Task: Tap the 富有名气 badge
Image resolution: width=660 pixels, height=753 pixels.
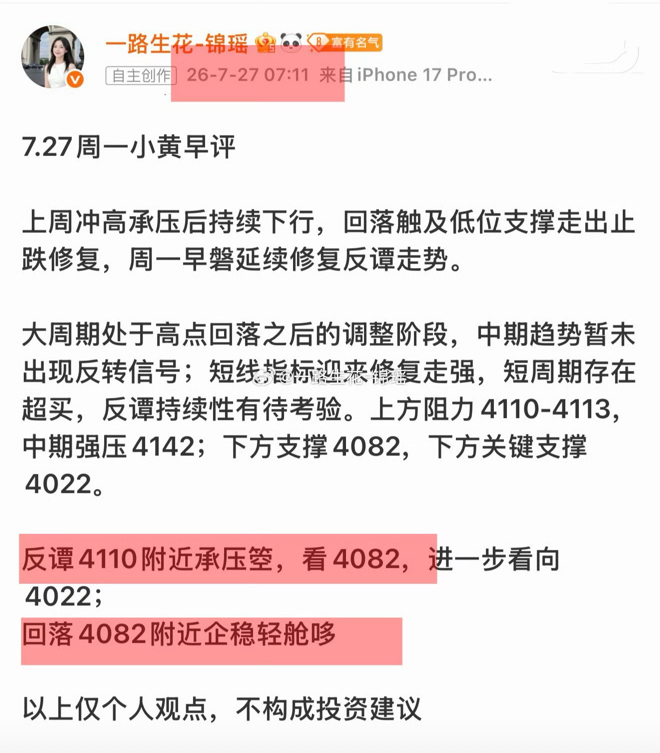Action: point(345,43)
